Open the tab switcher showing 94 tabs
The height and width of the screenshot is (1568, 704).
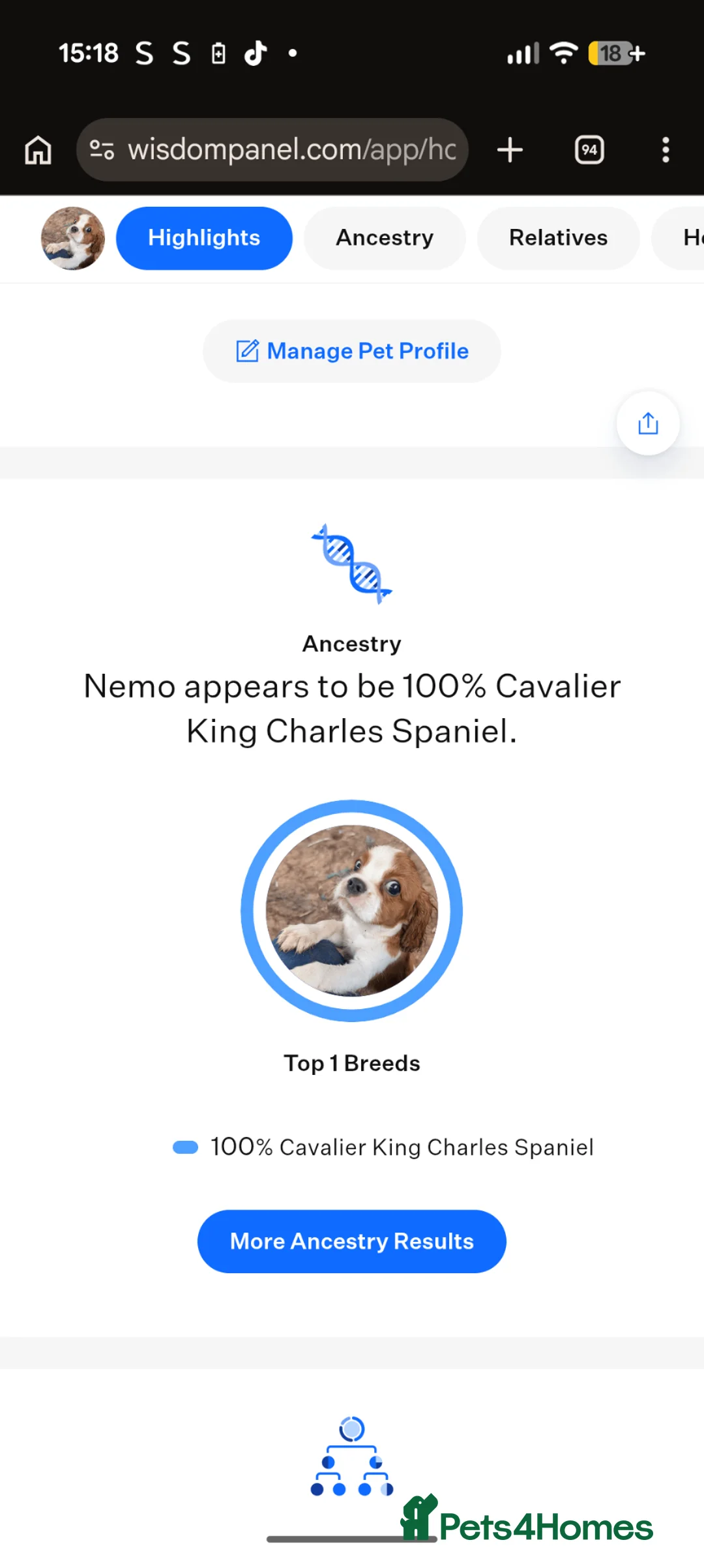tap(589, 150)
